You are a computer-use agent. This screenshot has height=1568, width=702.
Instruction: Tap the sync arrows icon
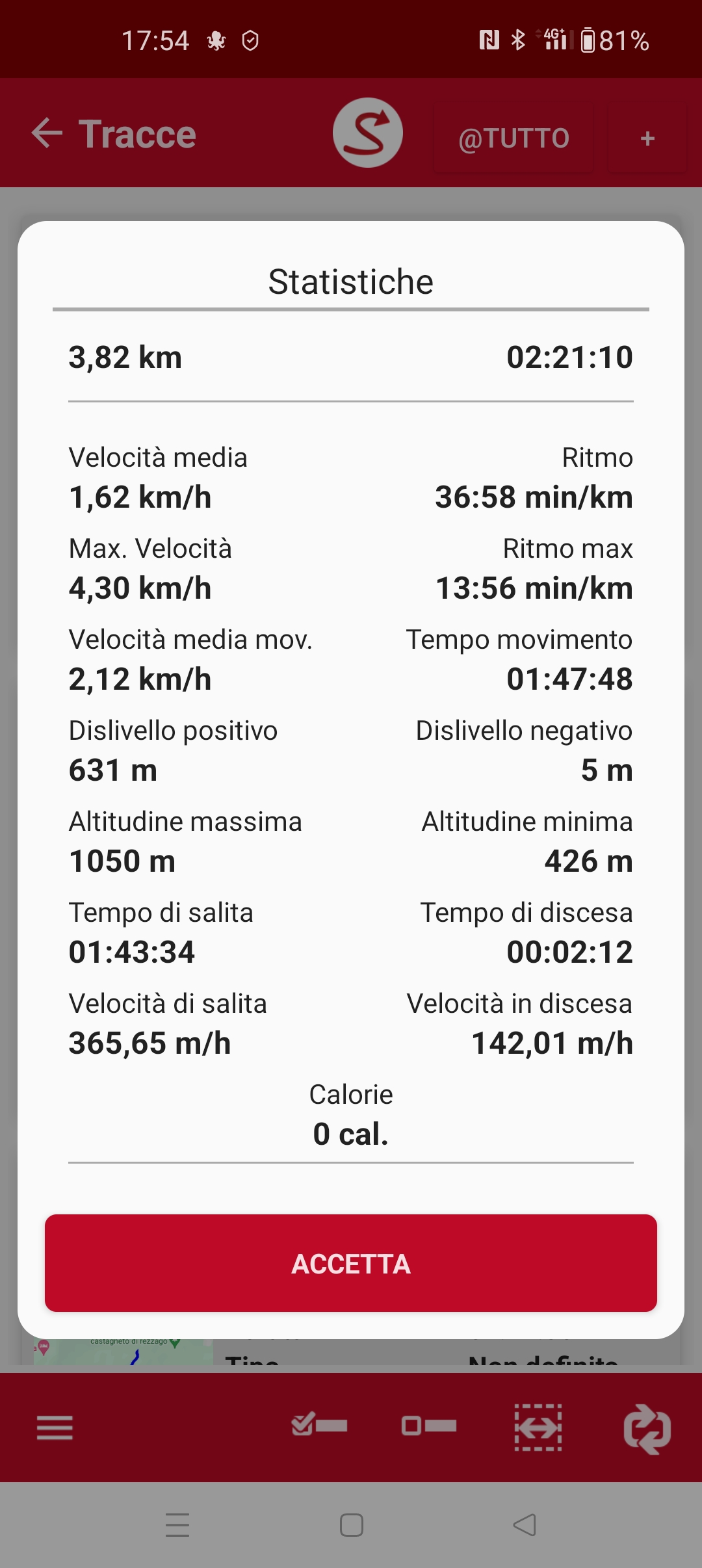coord(647,1428)
